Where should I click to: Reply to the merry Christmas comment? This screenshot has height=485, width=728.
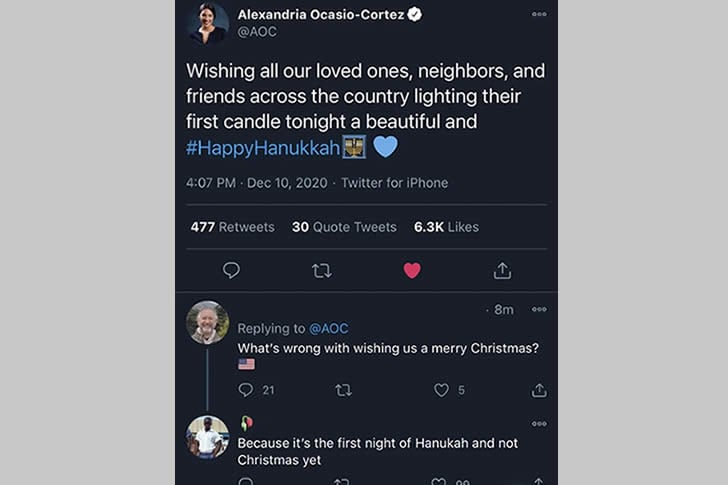[246, 390]
